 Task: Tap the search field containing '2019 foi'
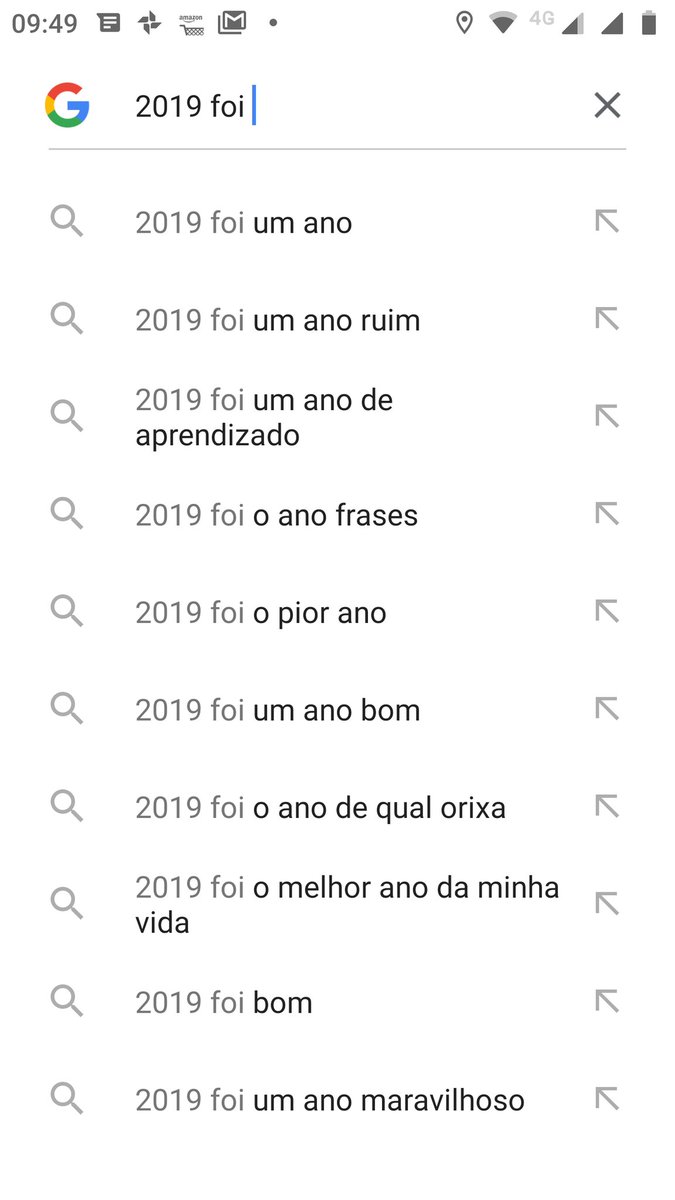point(350,106)
